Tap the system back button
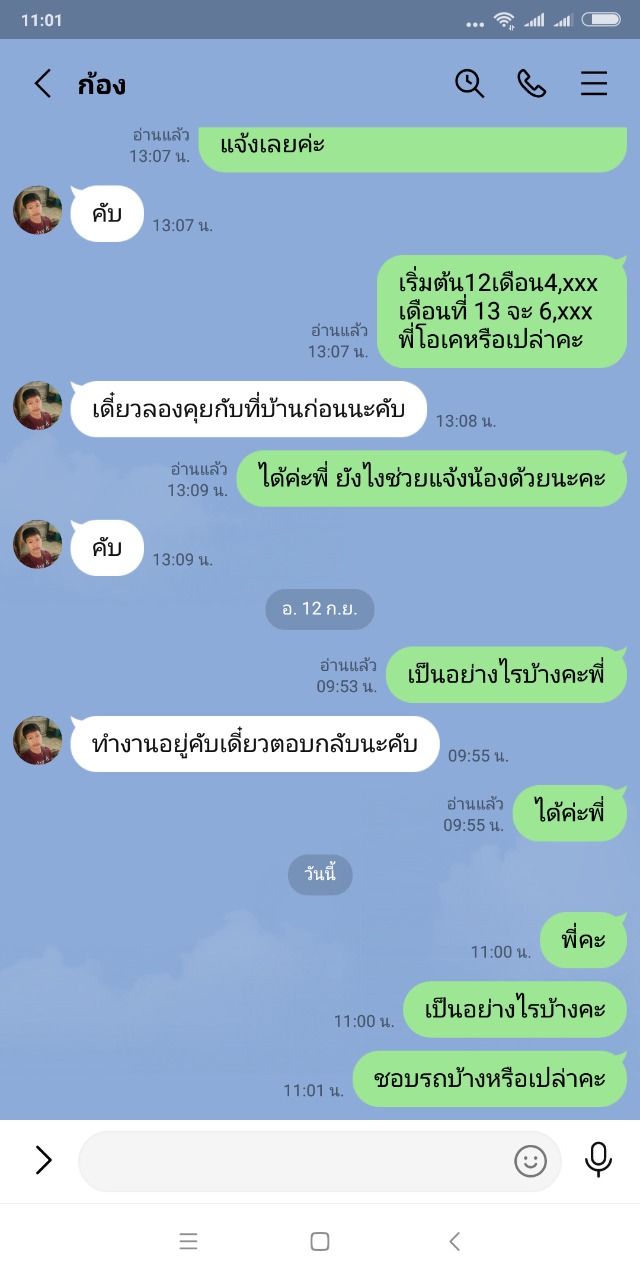This screenshot has height=1280, width=640. (x=454, y=1241)
